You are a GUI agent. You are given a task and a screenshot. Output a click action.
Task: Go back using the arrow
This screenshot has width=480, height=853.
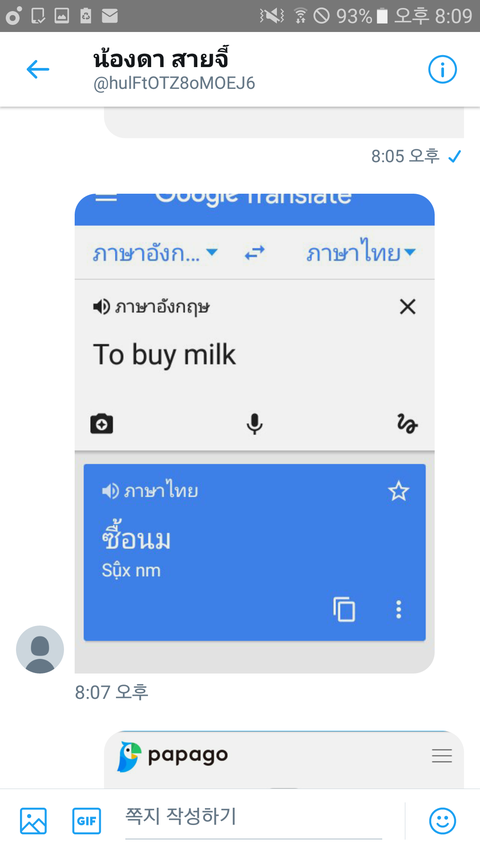[38, 70]
